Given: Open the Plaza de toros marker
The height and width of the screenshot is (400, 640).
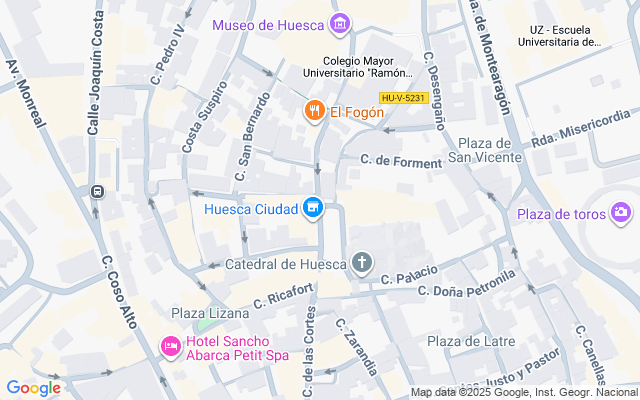Looking at the screenshot, I should (621, 212).
